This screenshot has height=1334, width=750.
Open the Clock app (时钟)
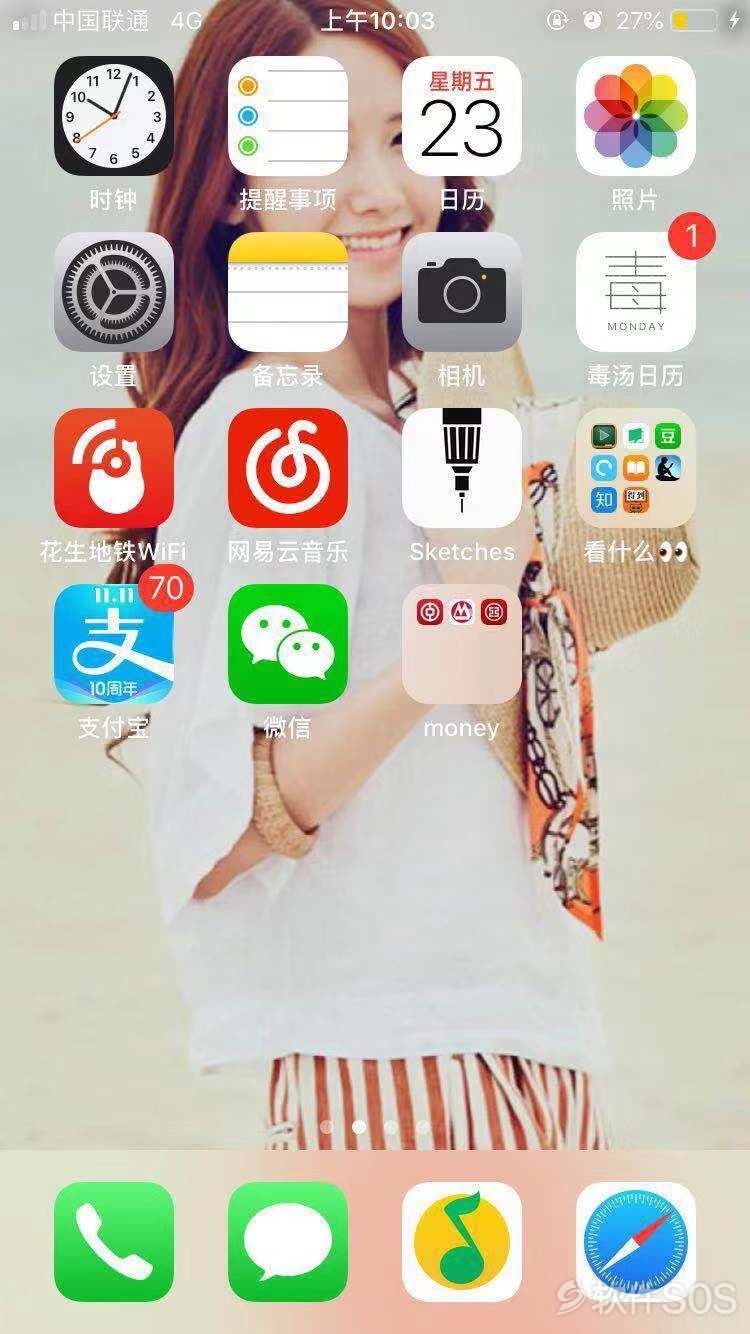(113, 116)
